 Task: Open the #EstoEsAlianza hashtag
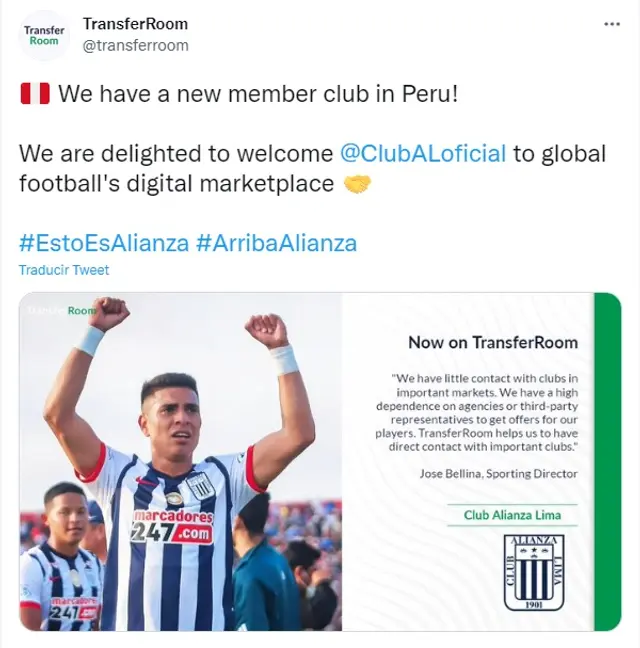[103, 243]
